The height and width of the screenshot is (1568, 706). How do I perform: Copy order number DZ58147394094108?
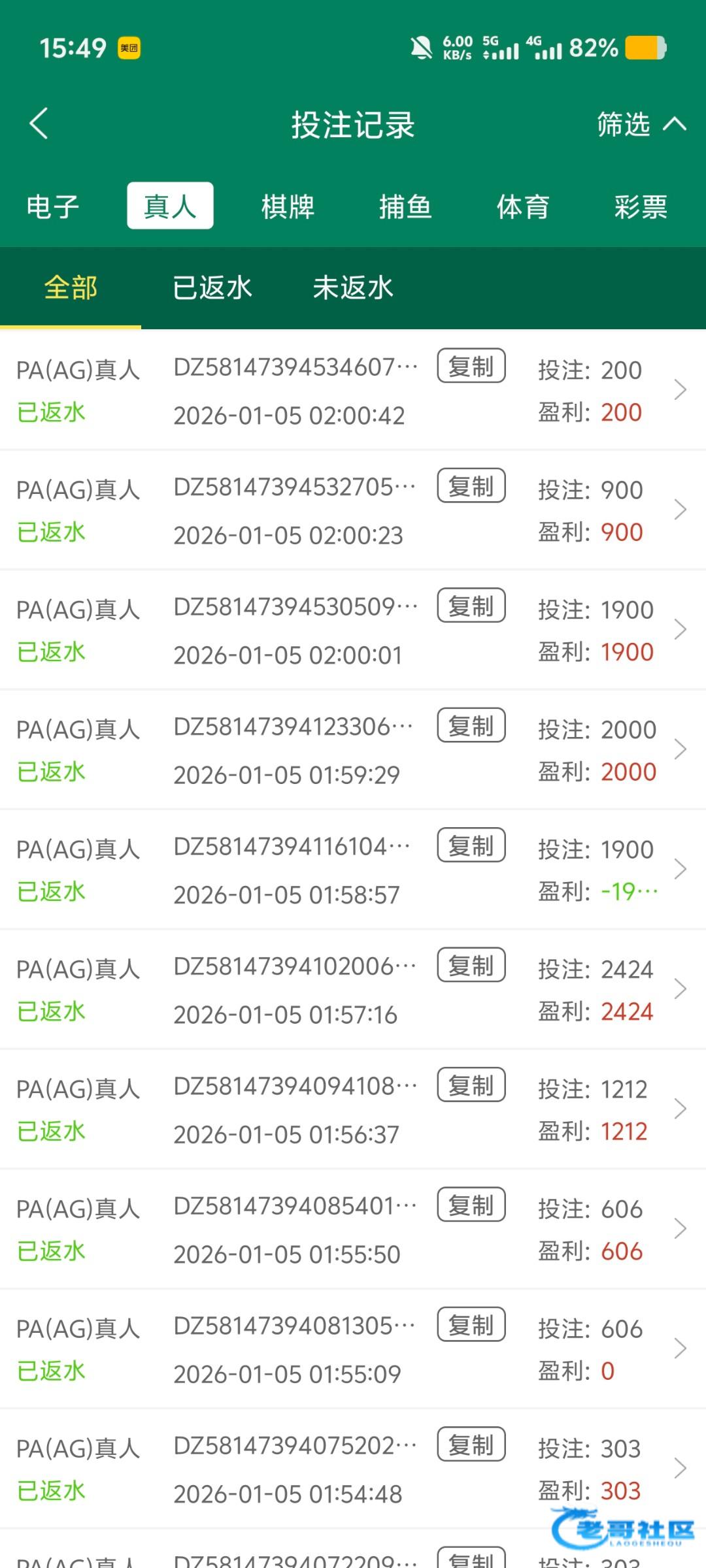[x=471, y=1085]
